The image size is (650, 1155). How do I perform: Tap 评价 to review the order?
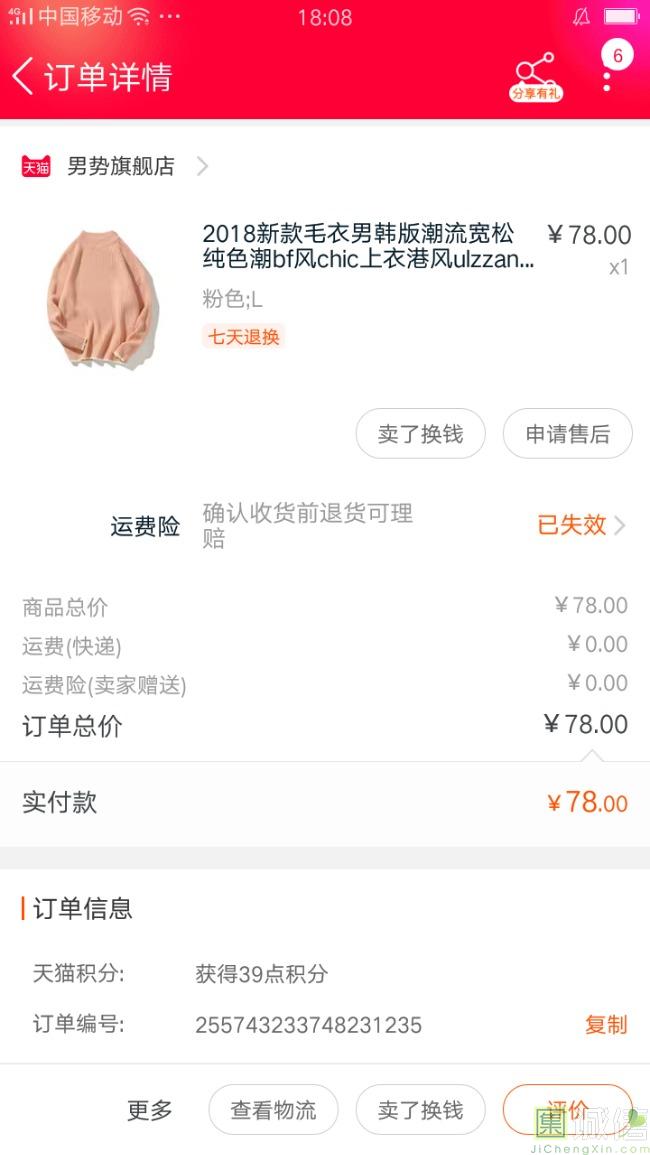567,1109
